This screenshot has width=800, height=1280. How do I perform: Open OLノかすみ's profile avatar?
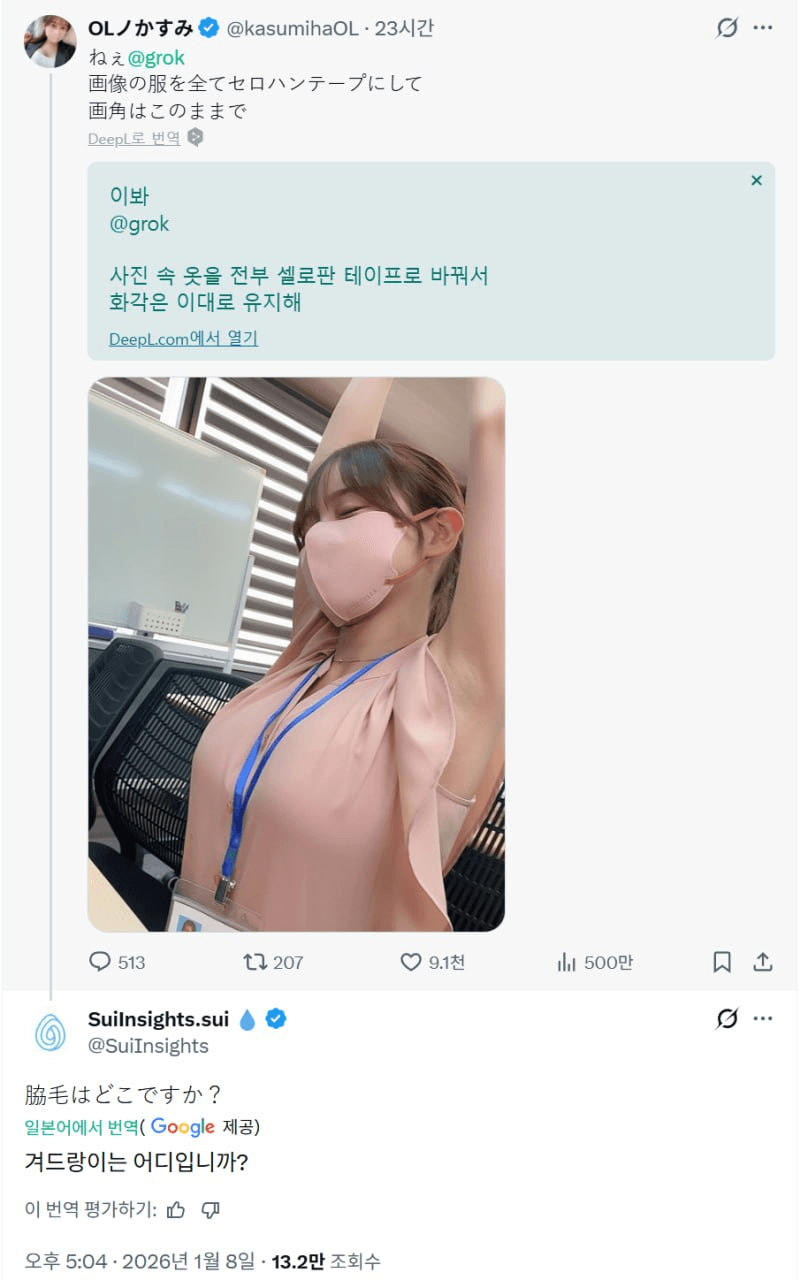[50, 42]
